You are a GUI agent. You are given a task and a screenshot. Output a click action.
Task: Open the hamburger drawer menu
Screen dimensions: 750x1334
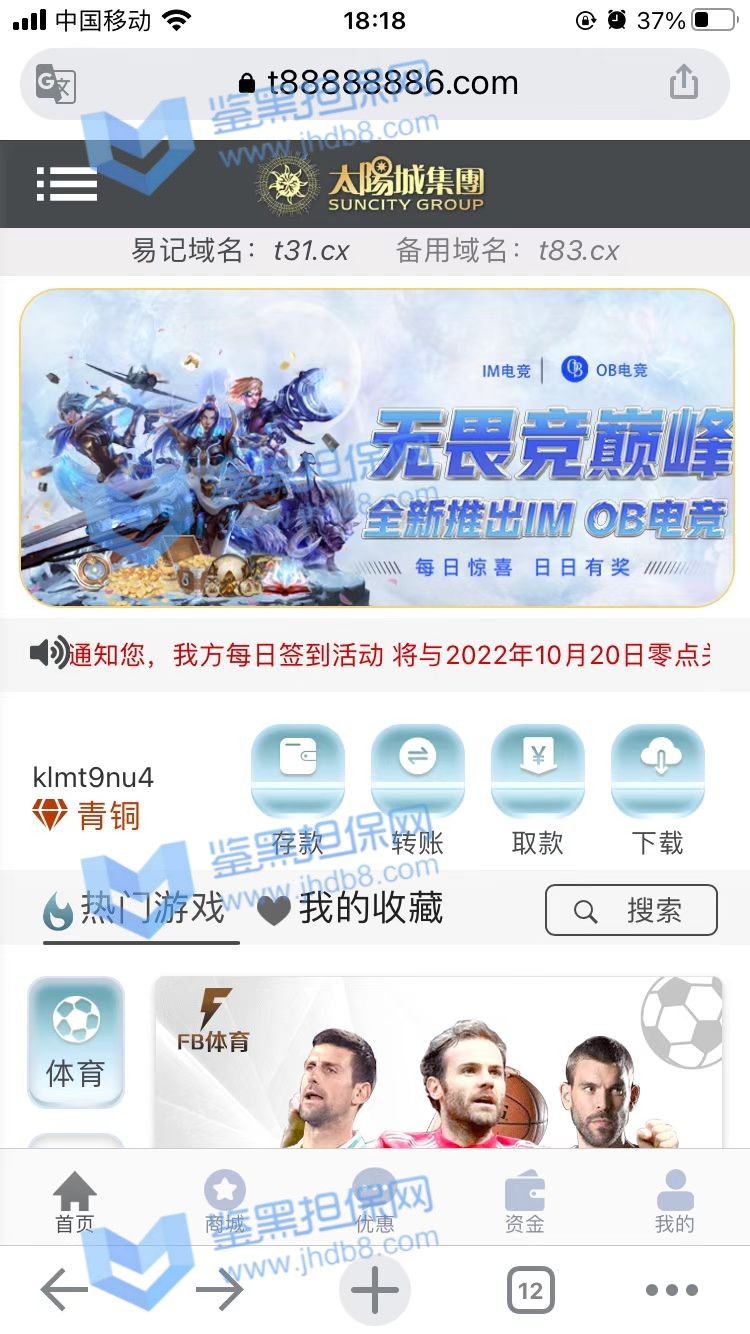(x=67, y=184)
